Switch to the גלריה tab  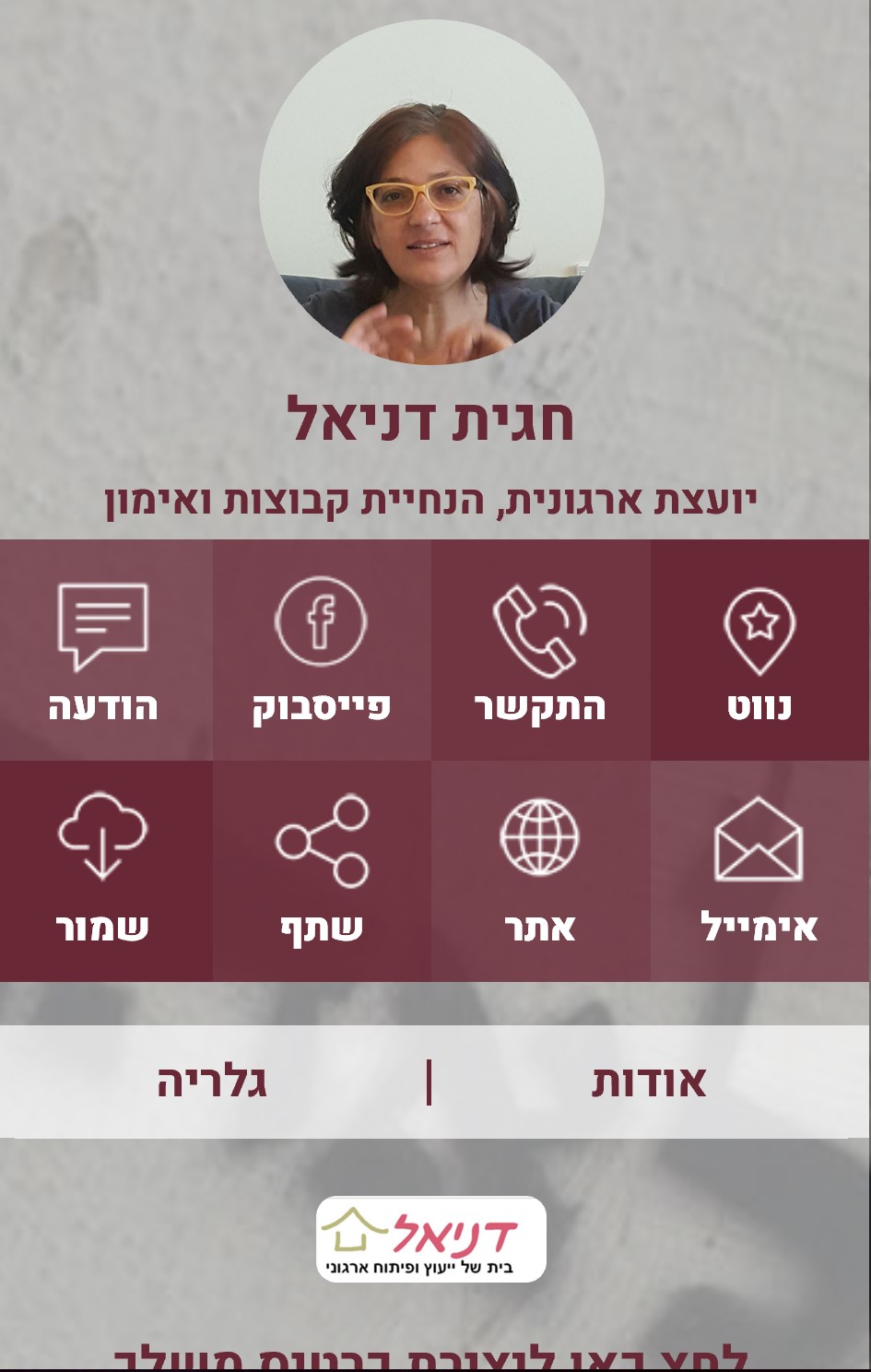(212, 1082)
